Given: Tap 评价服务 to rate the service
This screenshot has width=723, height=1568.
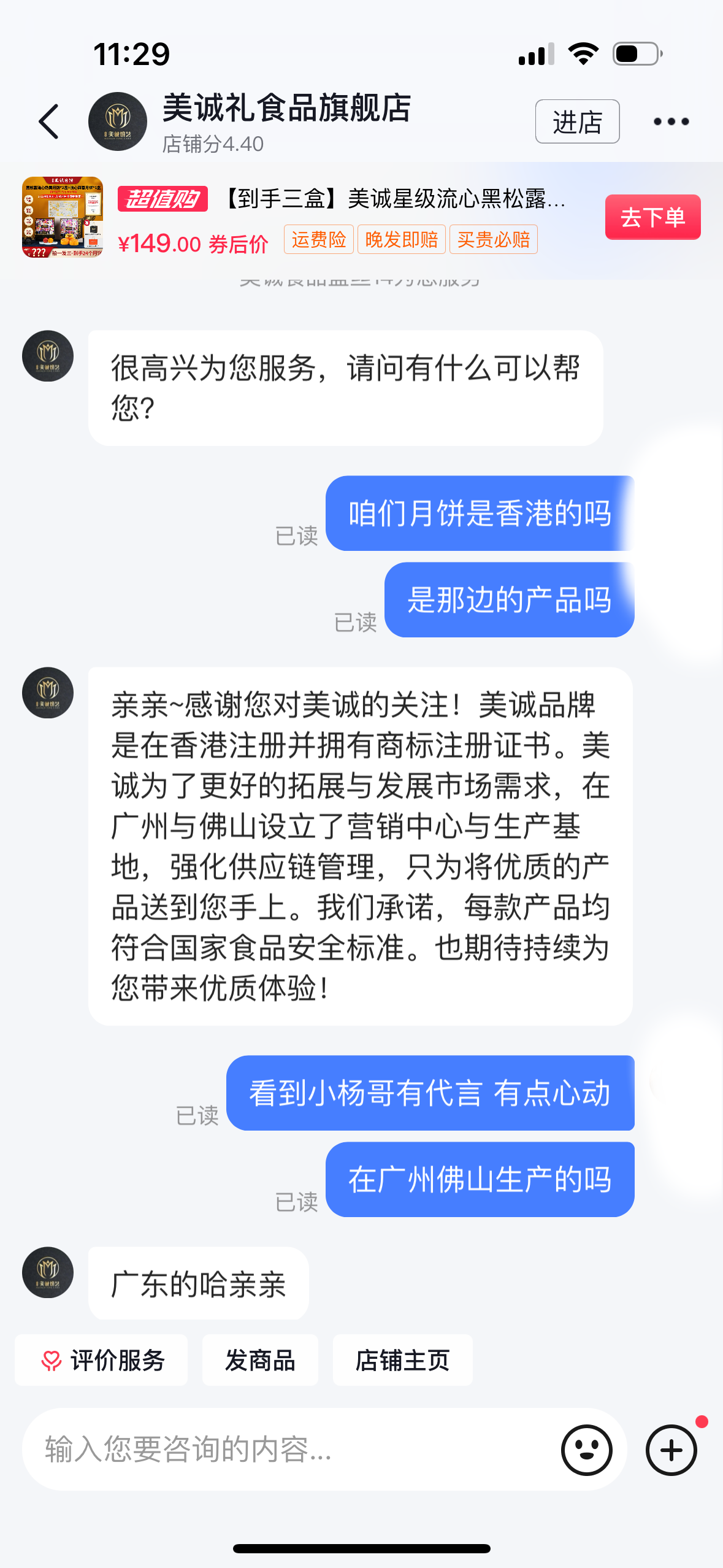Looking at the screenshot, I should (x=102, y=1360).
